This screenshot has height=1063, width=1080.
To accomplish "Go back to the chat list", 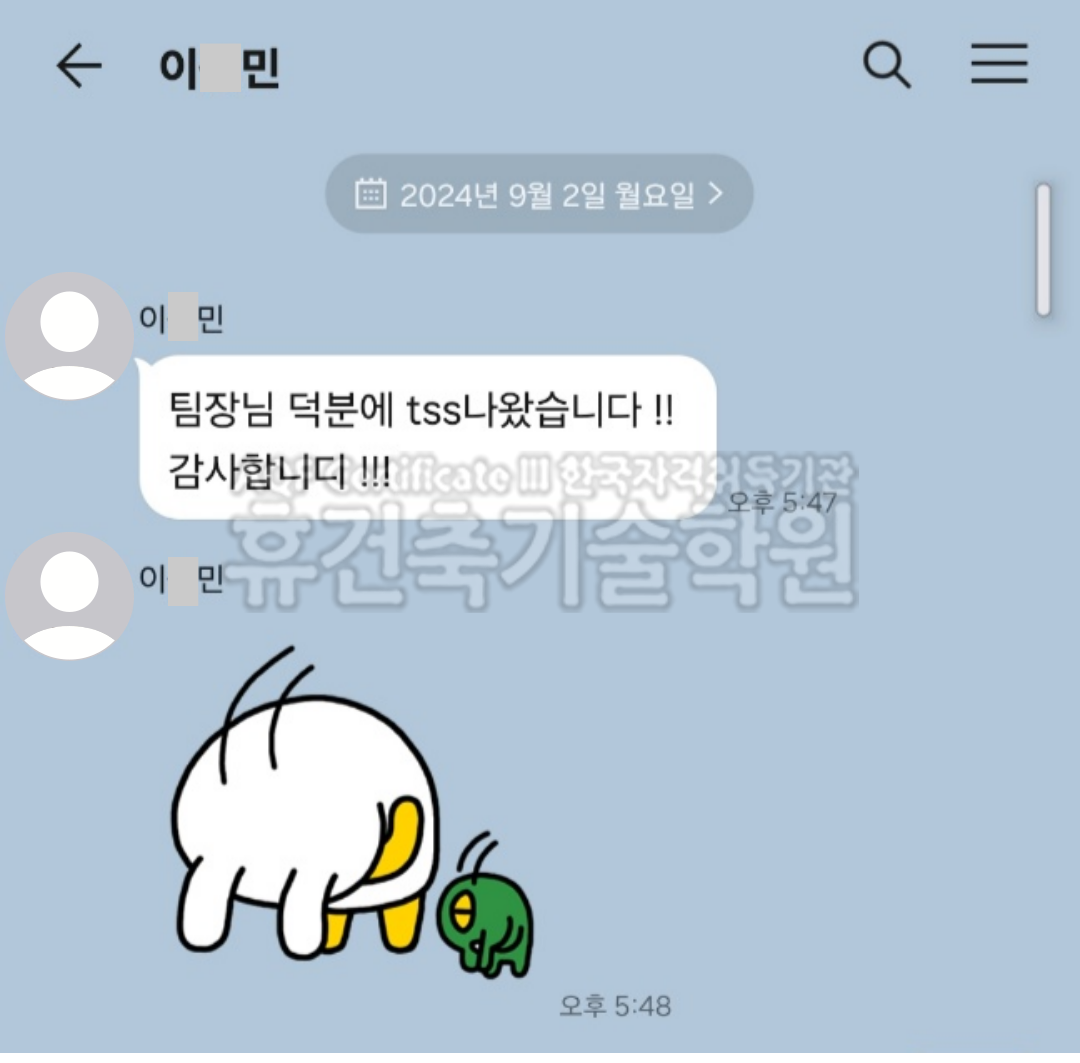I will pos(79,67).
